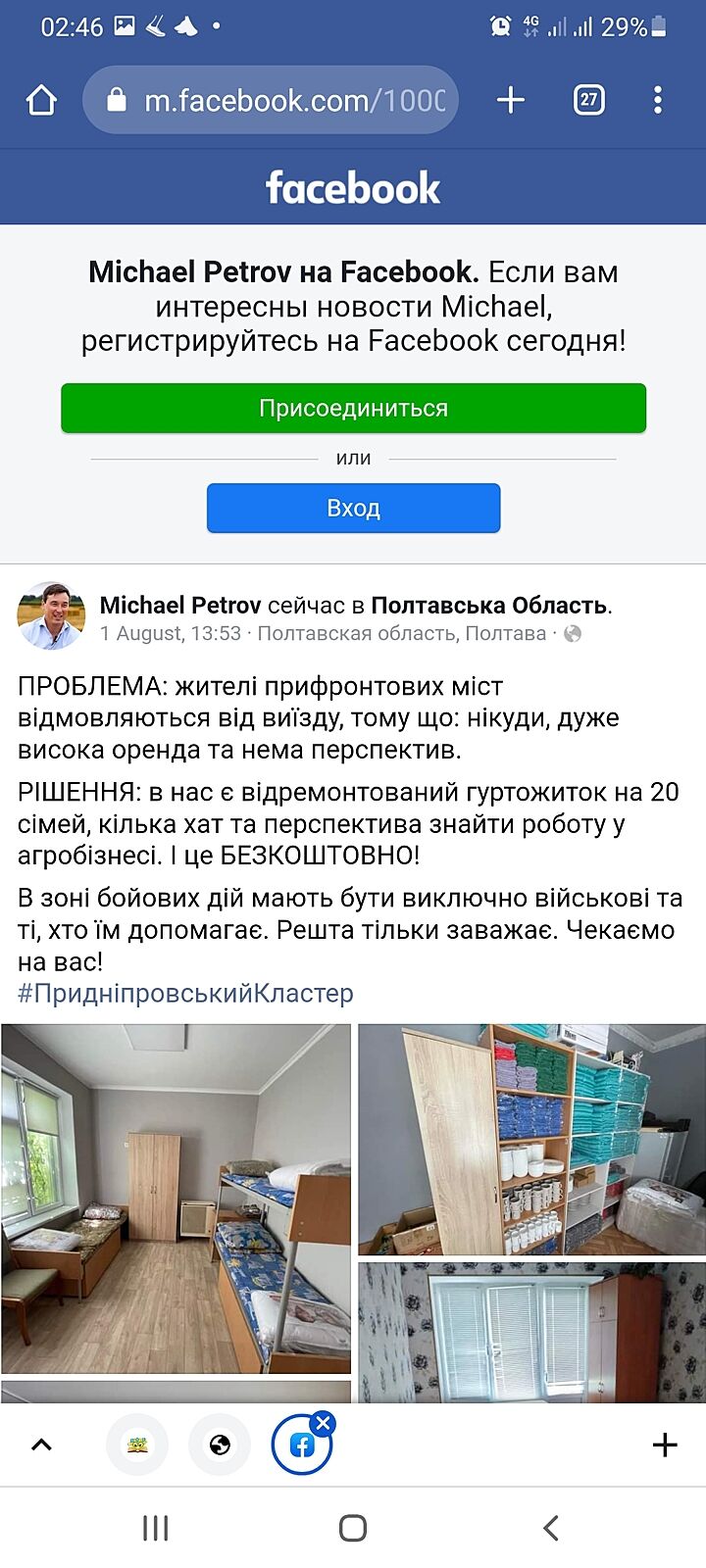Go back using the system back button
The height and width of the screenshot is (1568, 706).
coord(550,1527)
